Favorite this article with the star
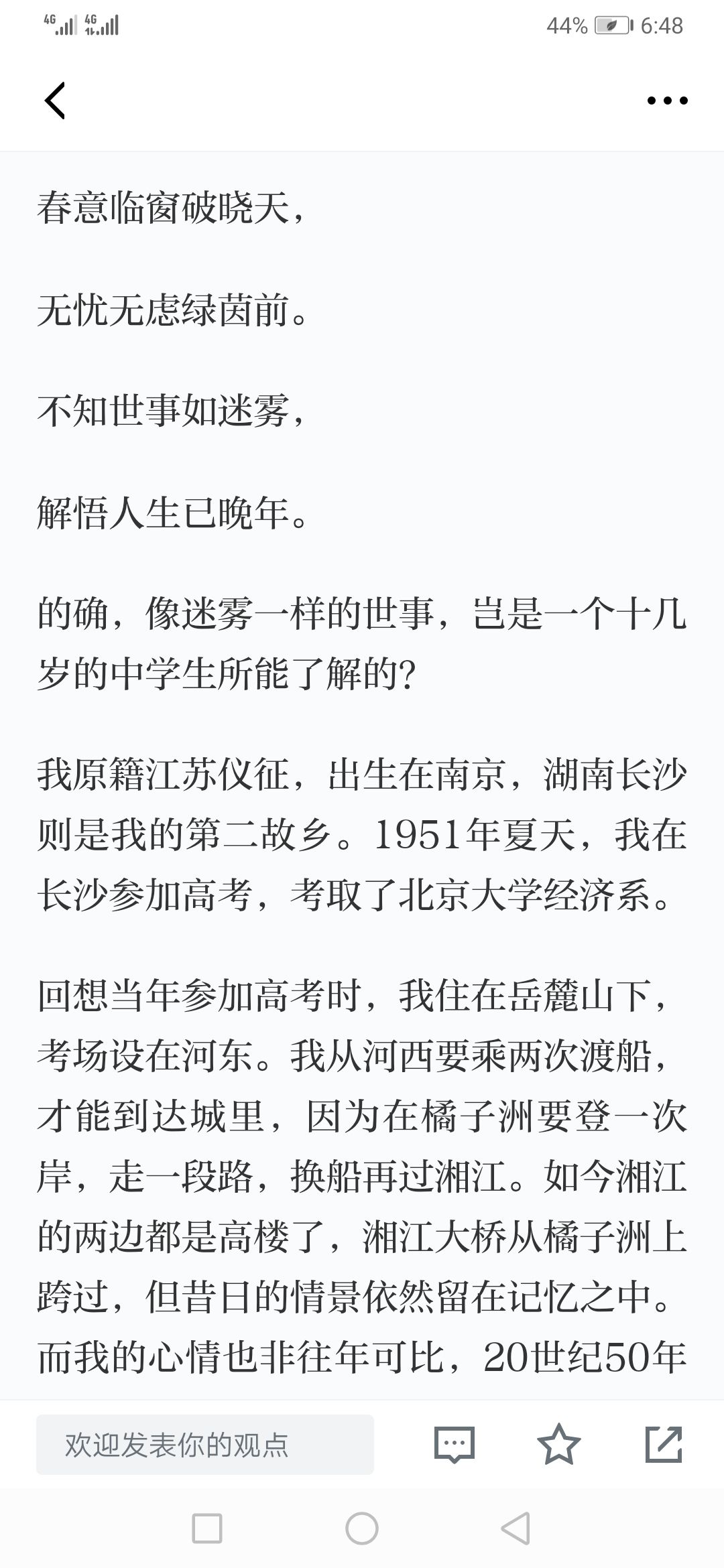Image resolution: width=724 pixels, height=1568 pixels. point(558,1444)
